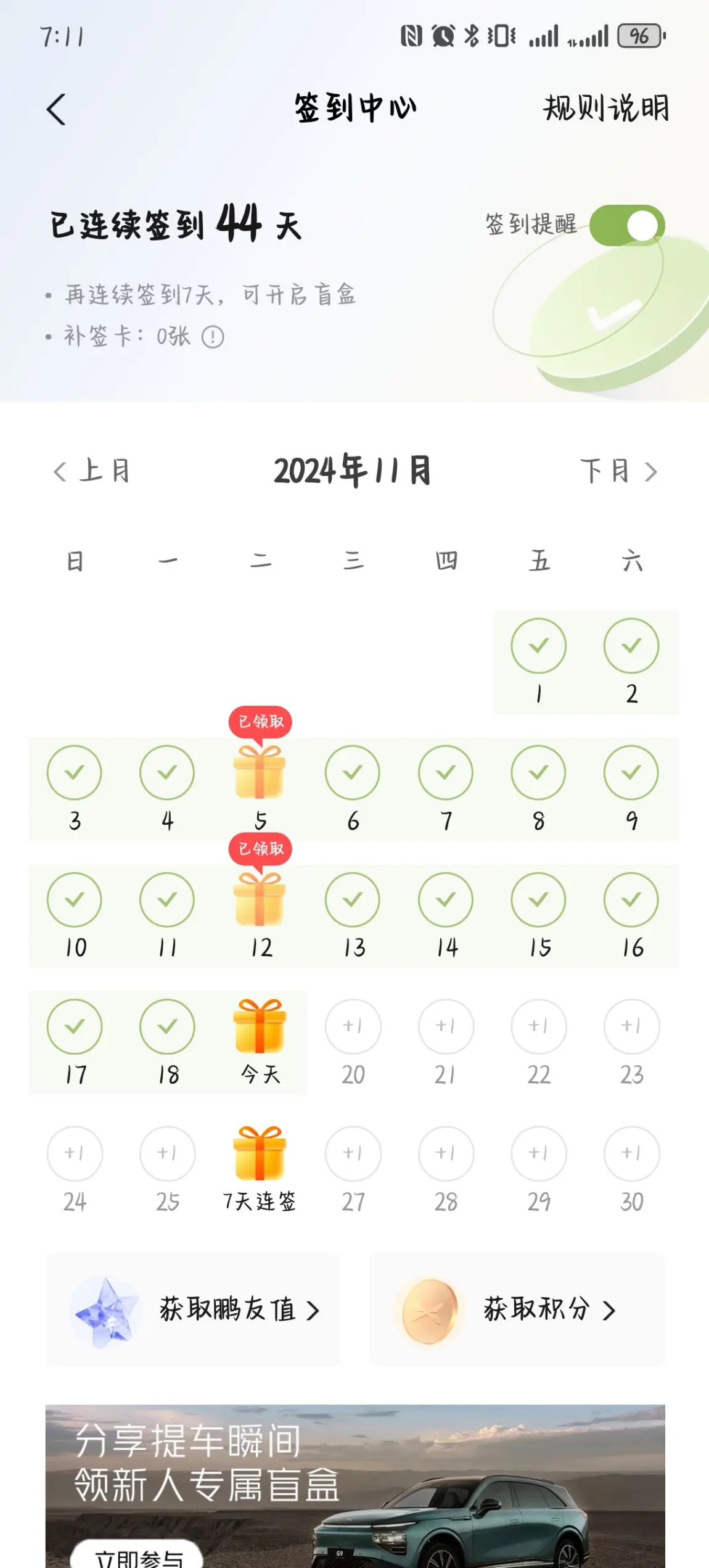Go back from the 签到中心 page

pos(56,109)
